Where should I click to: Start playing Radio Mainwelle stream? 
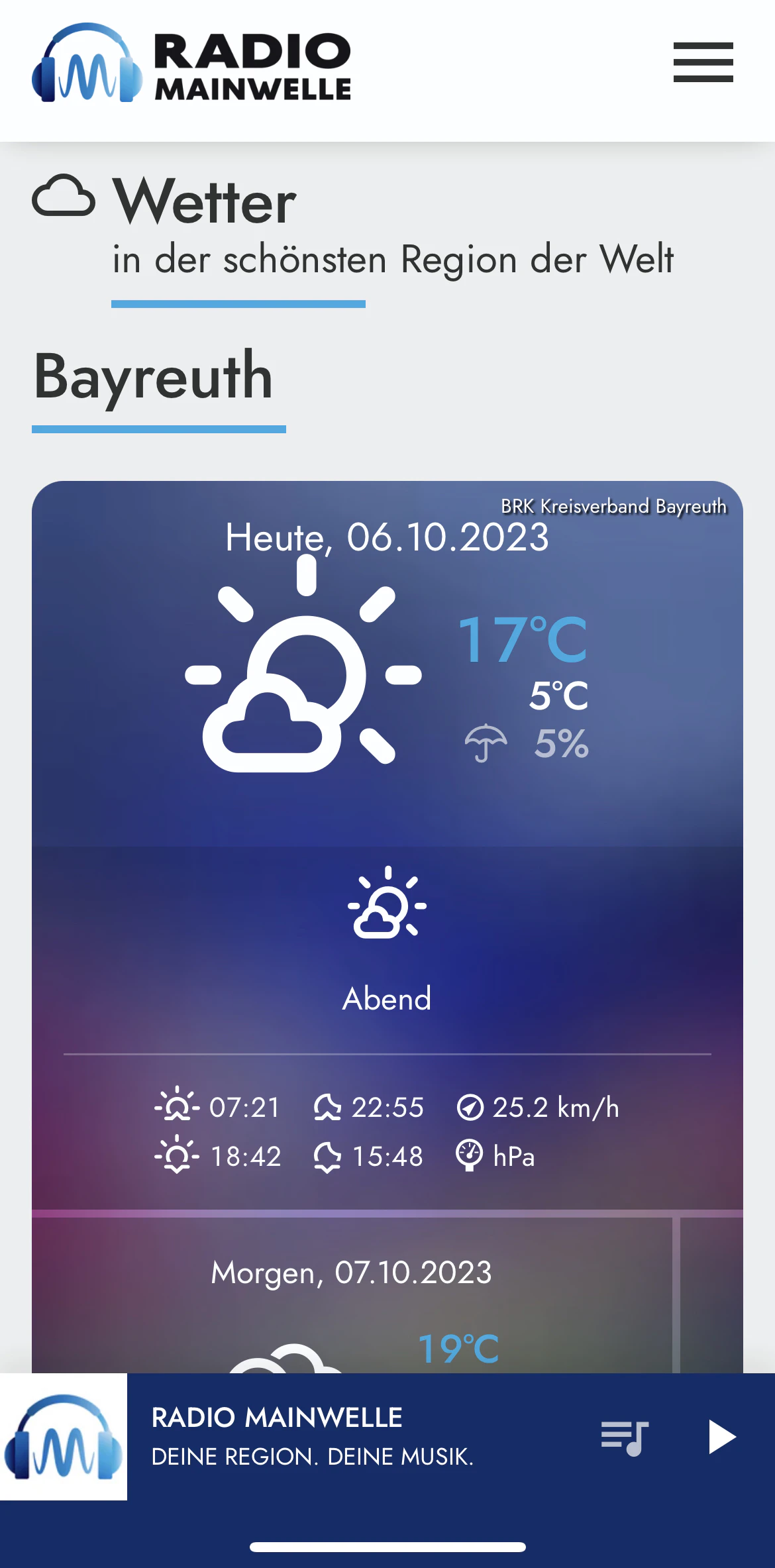tap(721, 1437)
